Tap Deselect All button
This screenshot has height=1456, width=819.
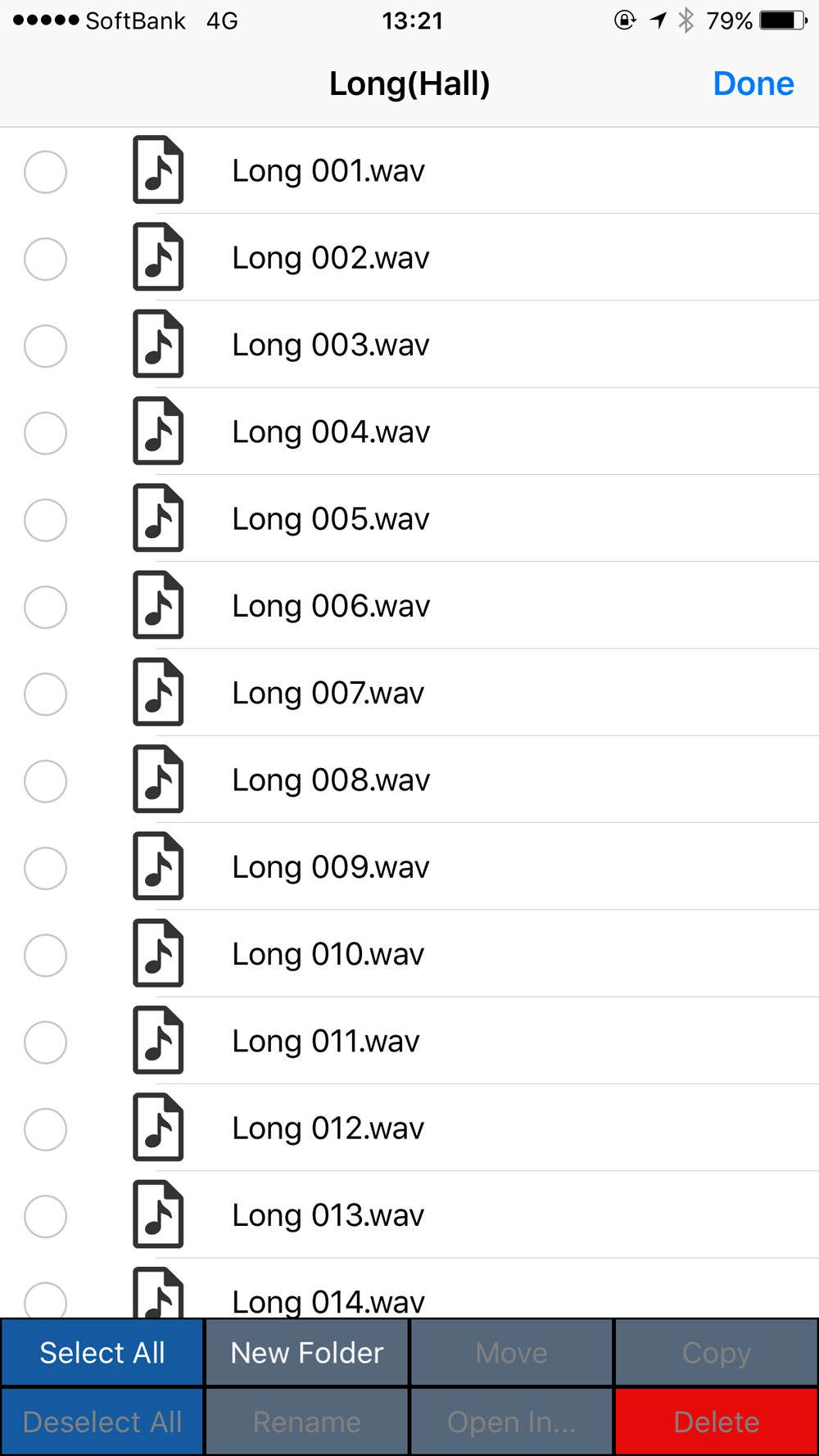click(102, 1422)
